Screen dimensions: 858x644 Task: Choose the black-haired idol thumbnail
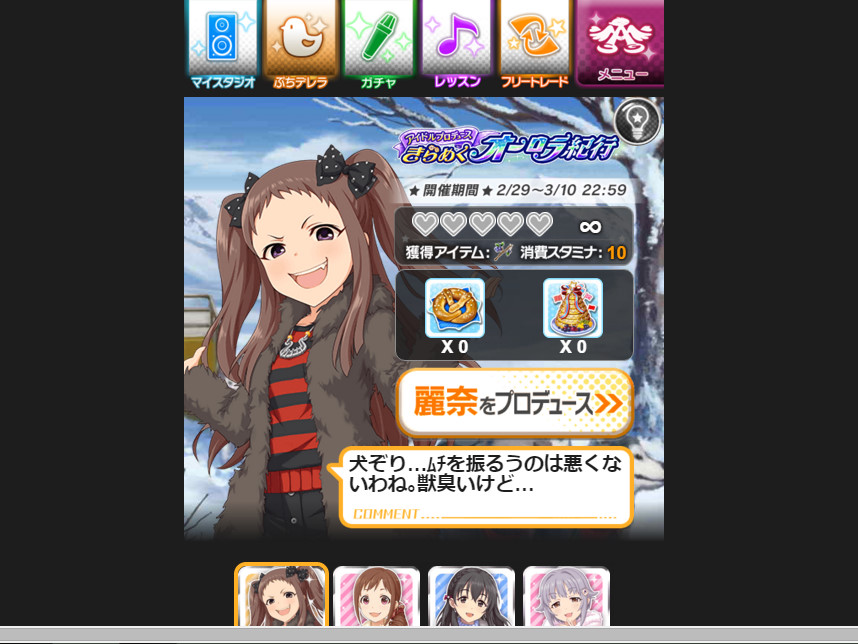tap(471, 598)
